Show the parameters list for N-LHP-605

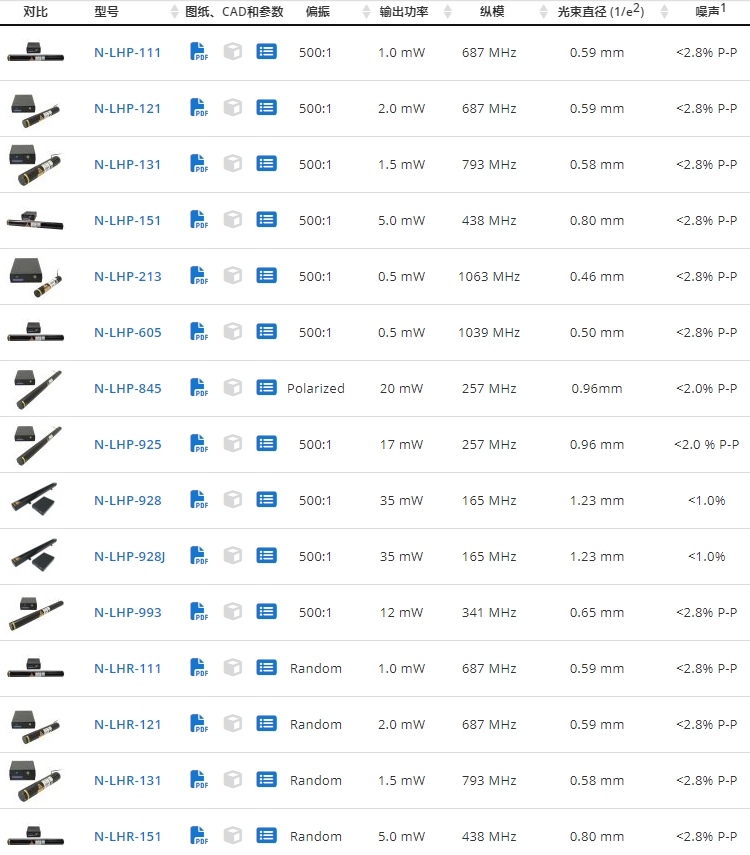pyautogui.click(x=266, y=332)
